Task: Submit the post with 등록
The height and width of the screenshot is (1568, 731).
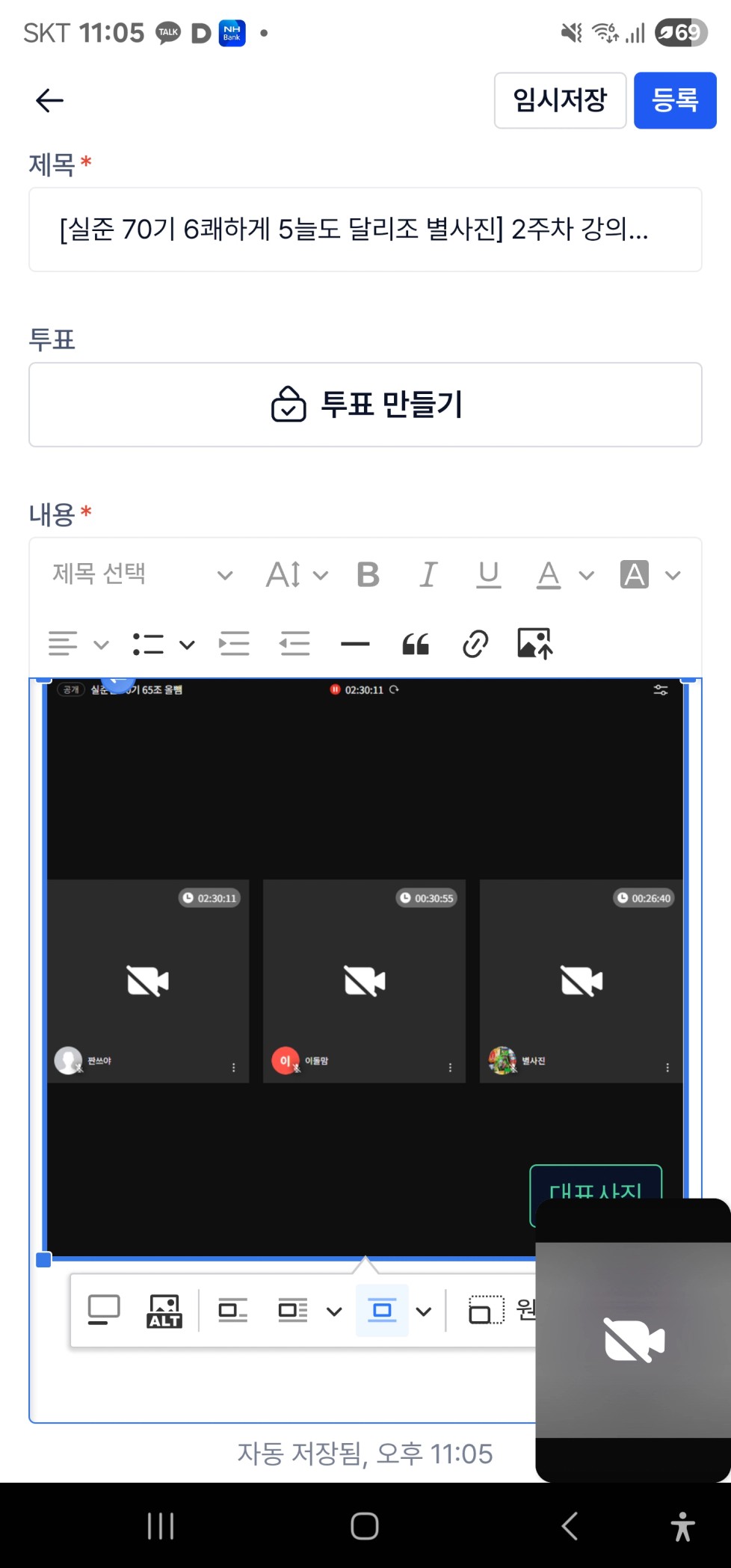Action: (675, 100)
